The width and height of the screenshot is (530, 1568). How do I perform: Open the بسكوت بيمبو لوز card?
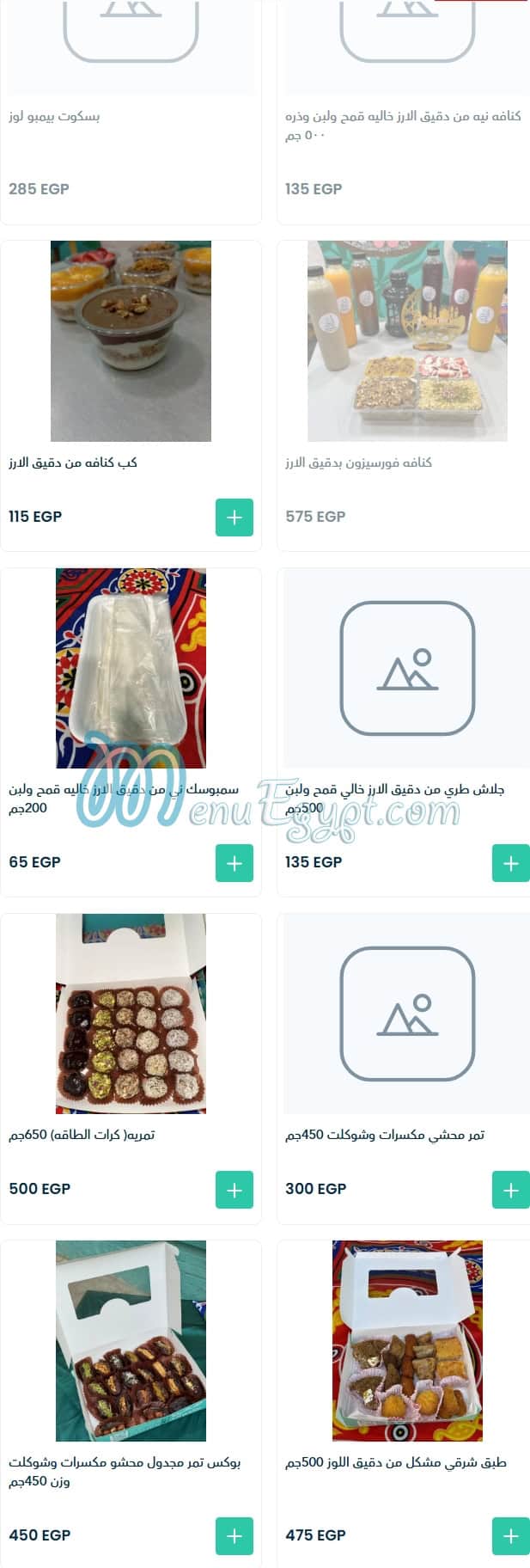click(x=131, y=117)
